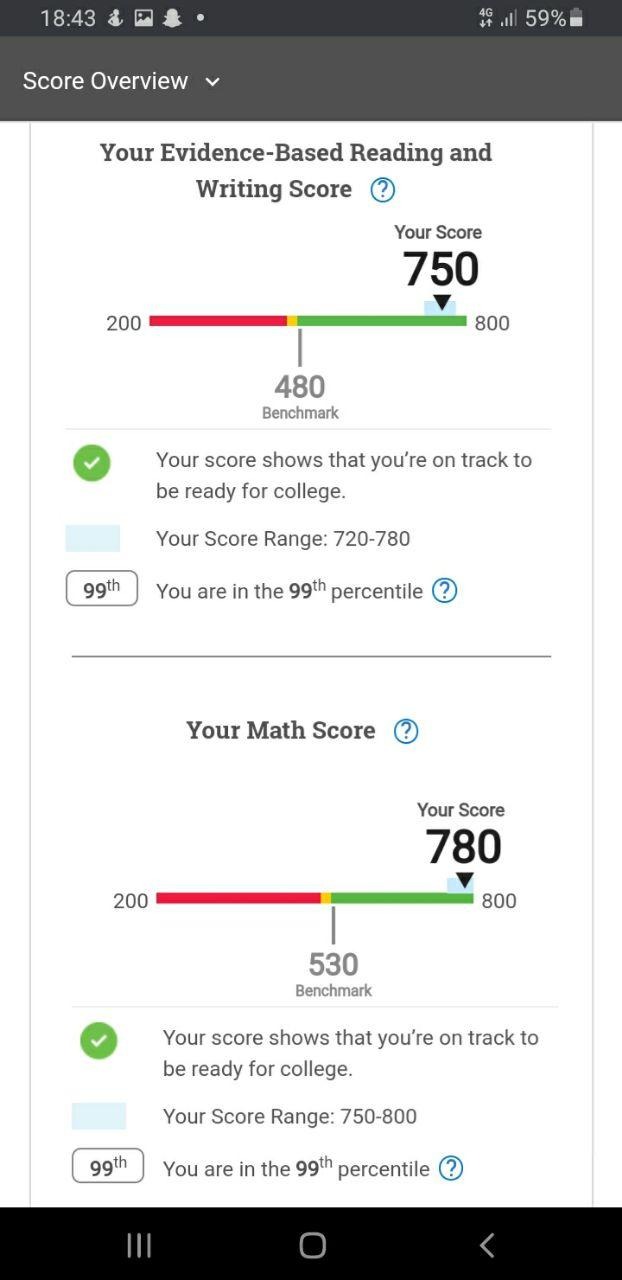Open help for Evidence-Based Reading and Writing Score
The height and width of the screenshot is (1280, 622).
click(x=382, y=189)
